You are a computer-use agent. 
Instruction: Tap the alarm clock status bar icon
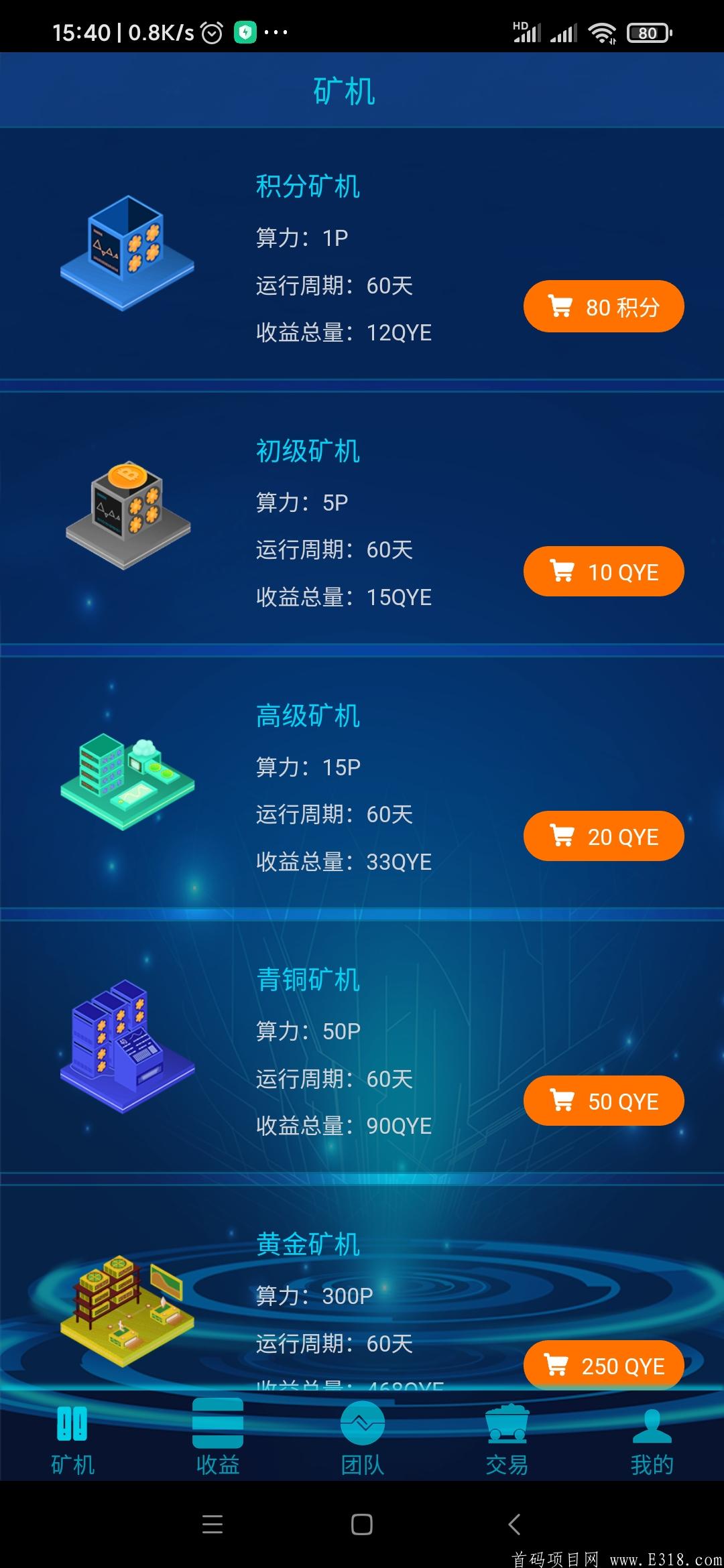click(x=210, y=31)
